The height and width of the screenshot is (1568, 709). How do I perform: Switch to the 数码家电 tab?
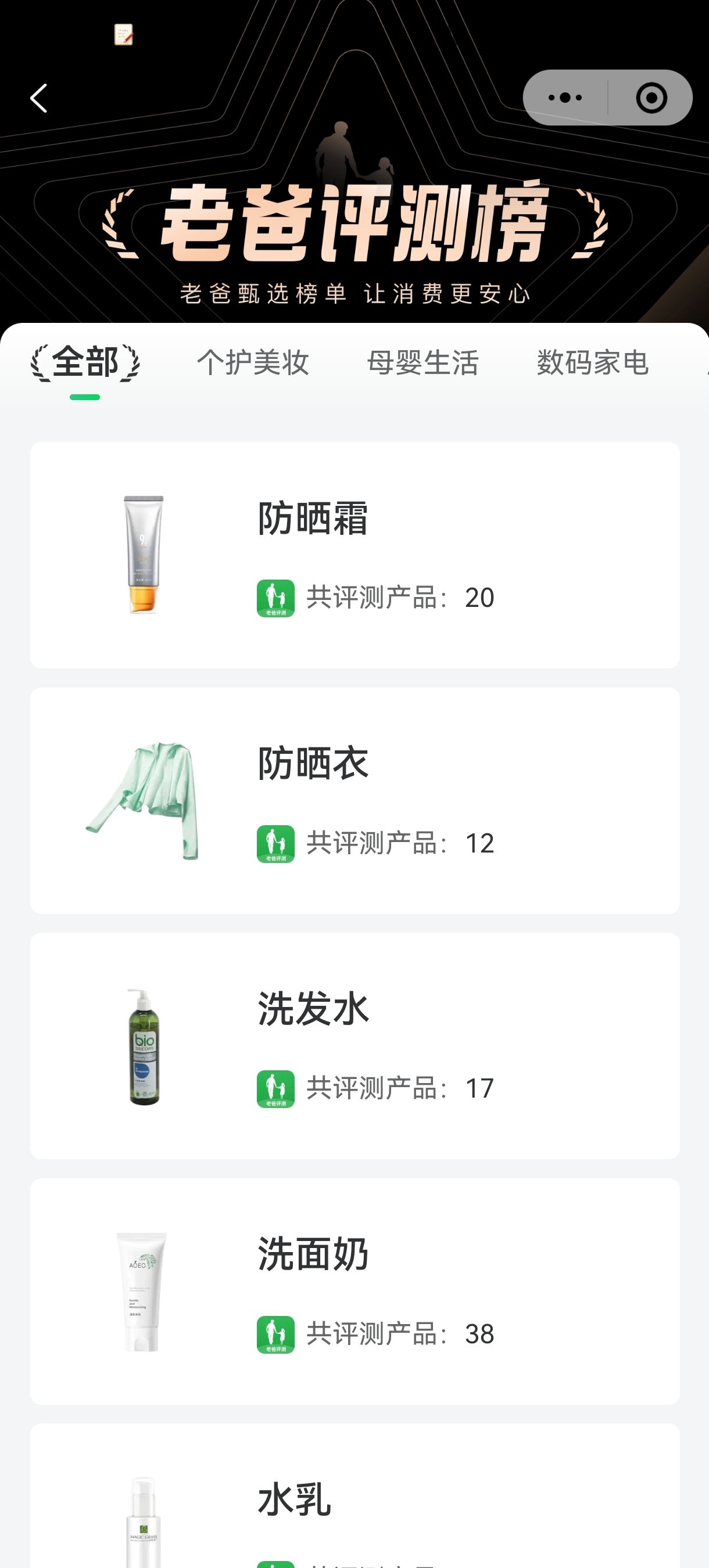(592, 363)
